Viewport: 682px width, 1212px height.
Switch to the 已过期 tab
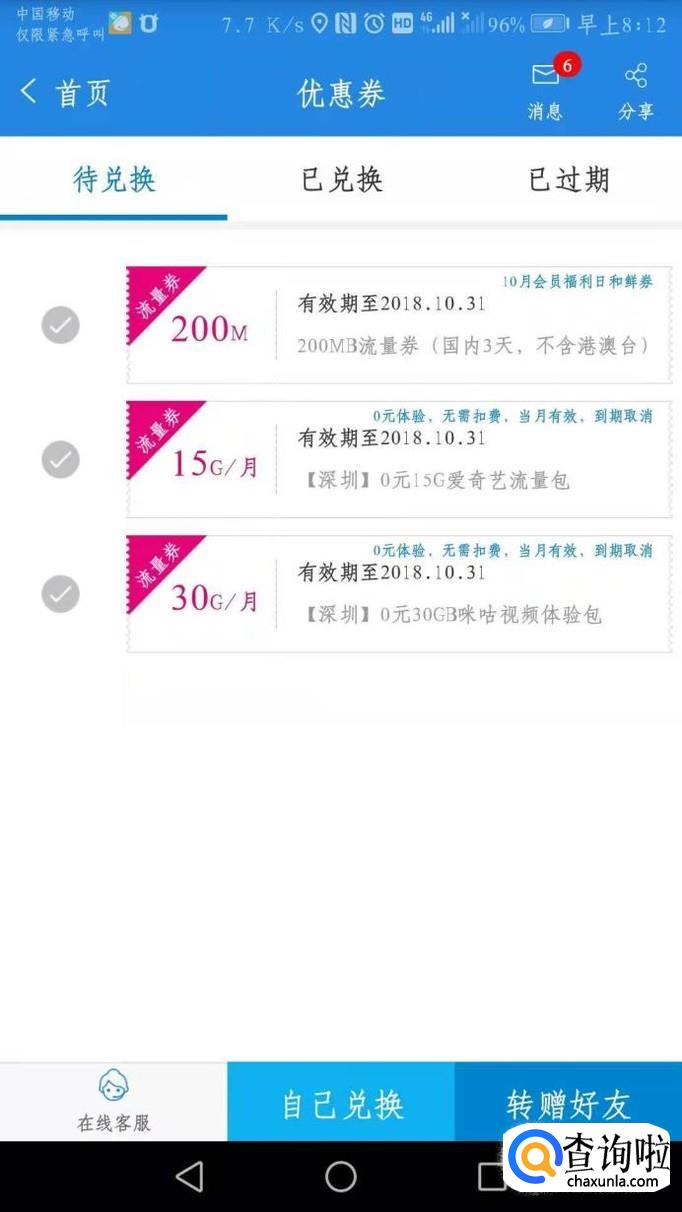click(x=568, y=180)
